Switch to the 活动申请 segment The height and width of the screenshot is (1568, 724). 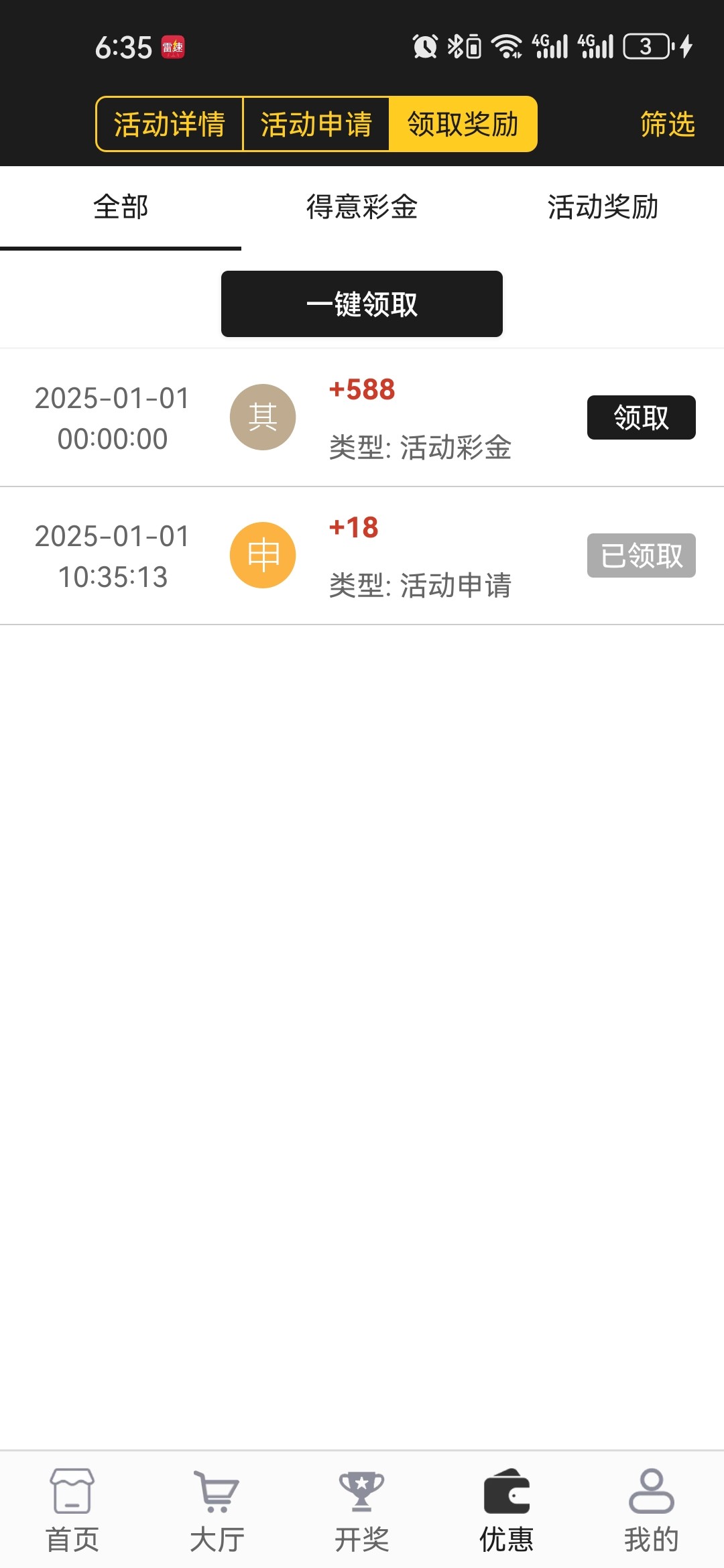316,124
